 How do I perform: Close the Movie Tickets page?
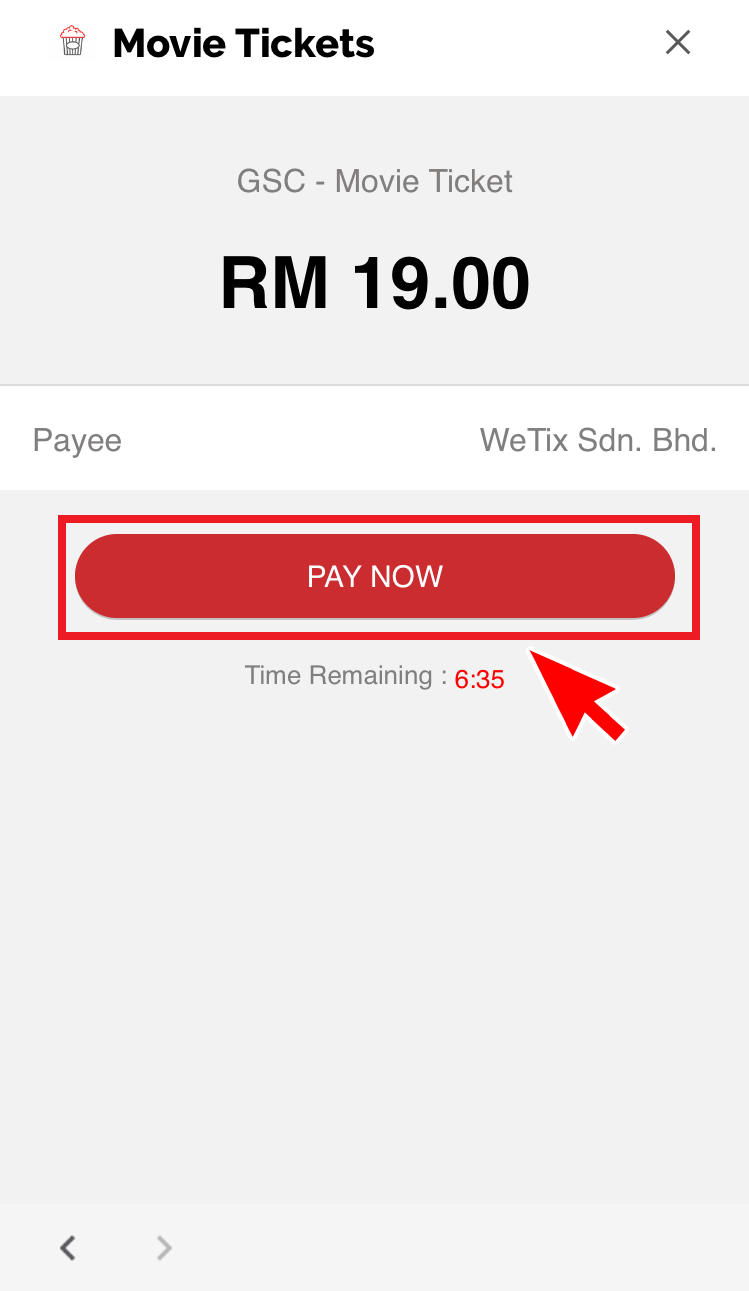coord(678,42)
